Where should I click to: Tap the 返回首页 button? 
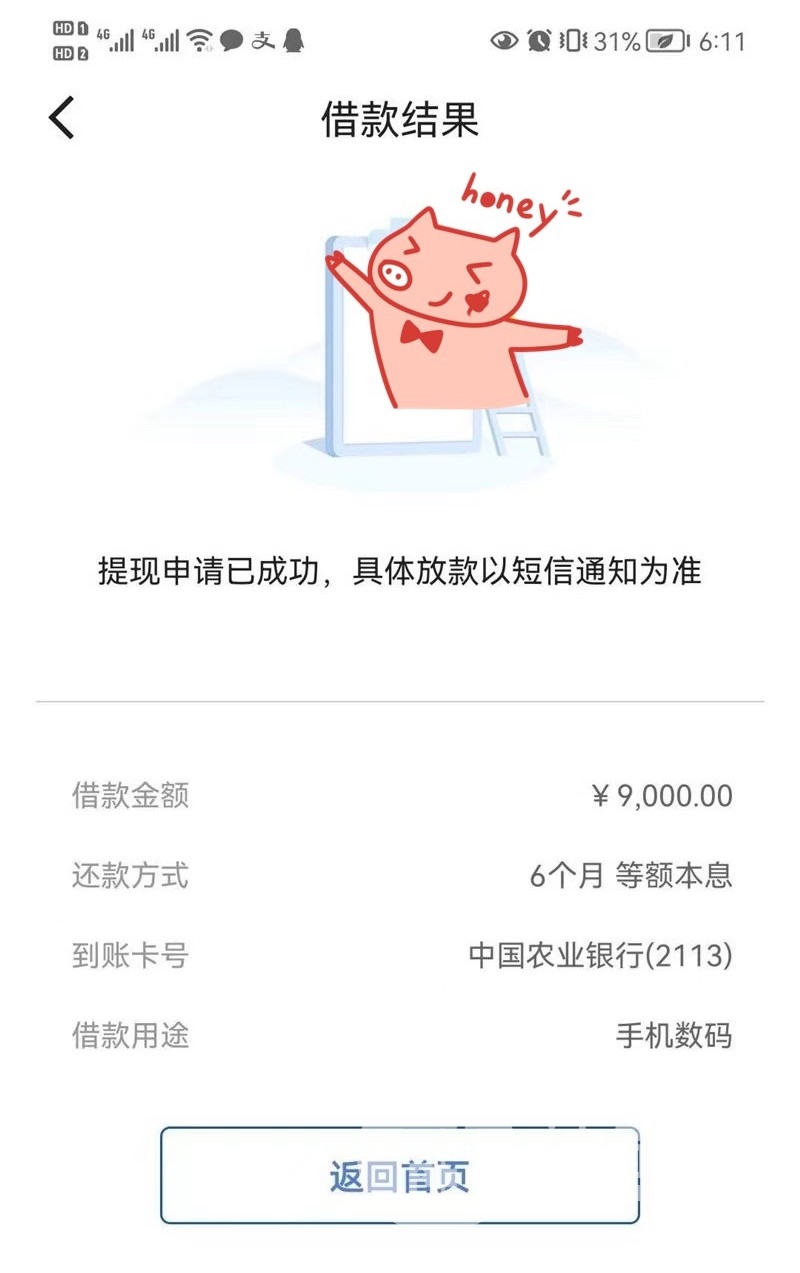399,1176
